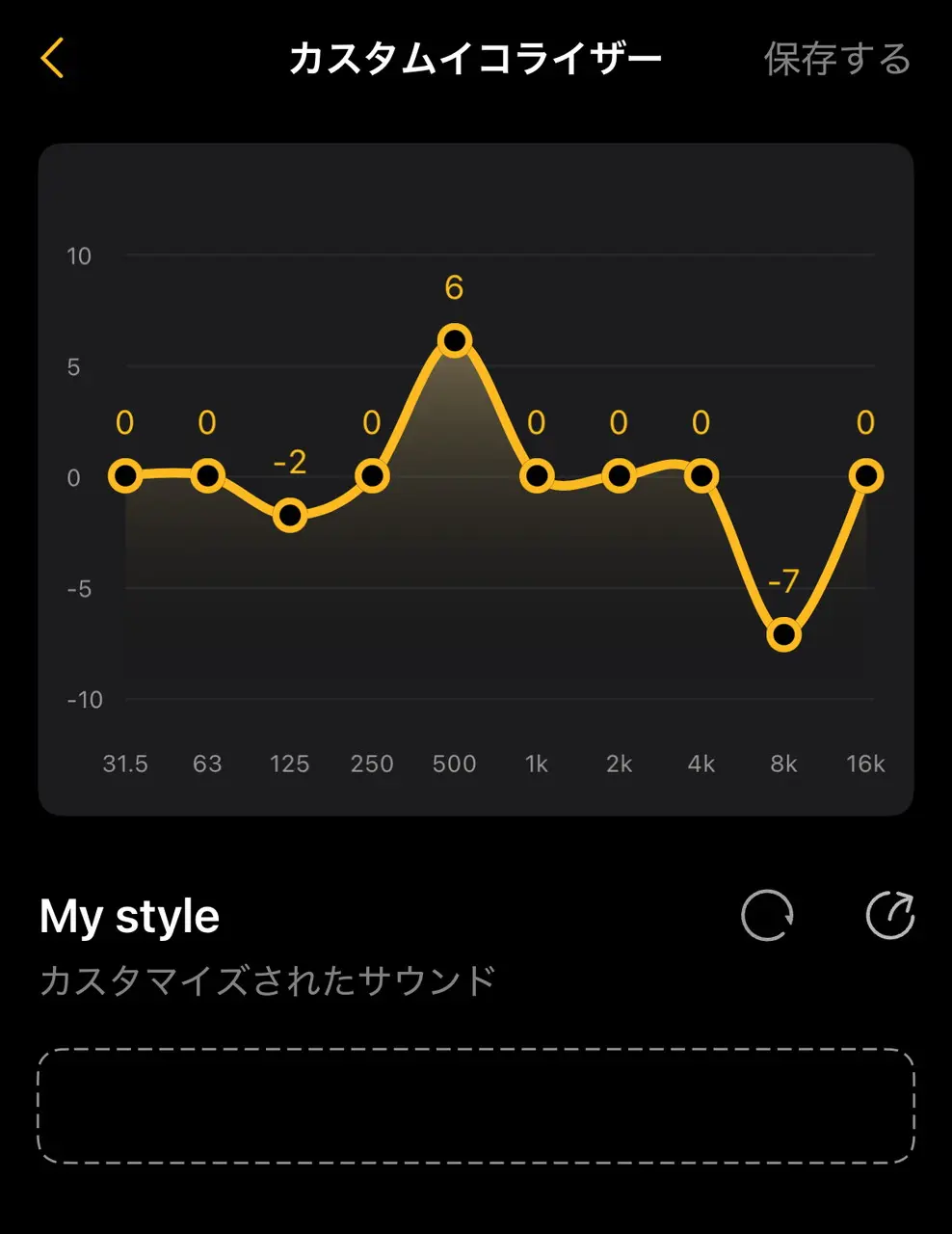Image resolution: width=952 pixels, height=1234 pixels.
Task: Select the 1k band handle
Action: coord(537,475)
